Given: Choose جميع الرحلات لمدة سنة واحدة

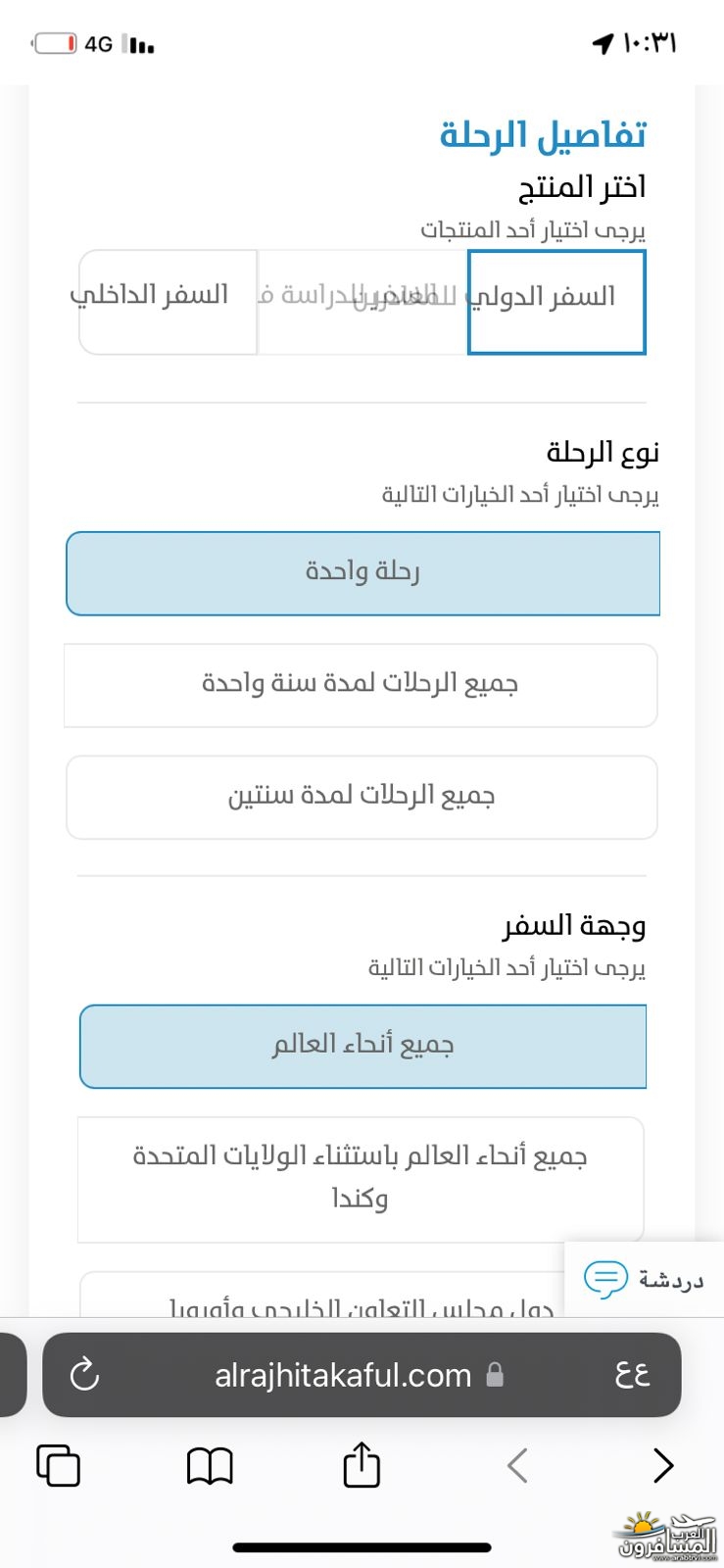Looking at the screenshot, I should [x=361, y=685].
